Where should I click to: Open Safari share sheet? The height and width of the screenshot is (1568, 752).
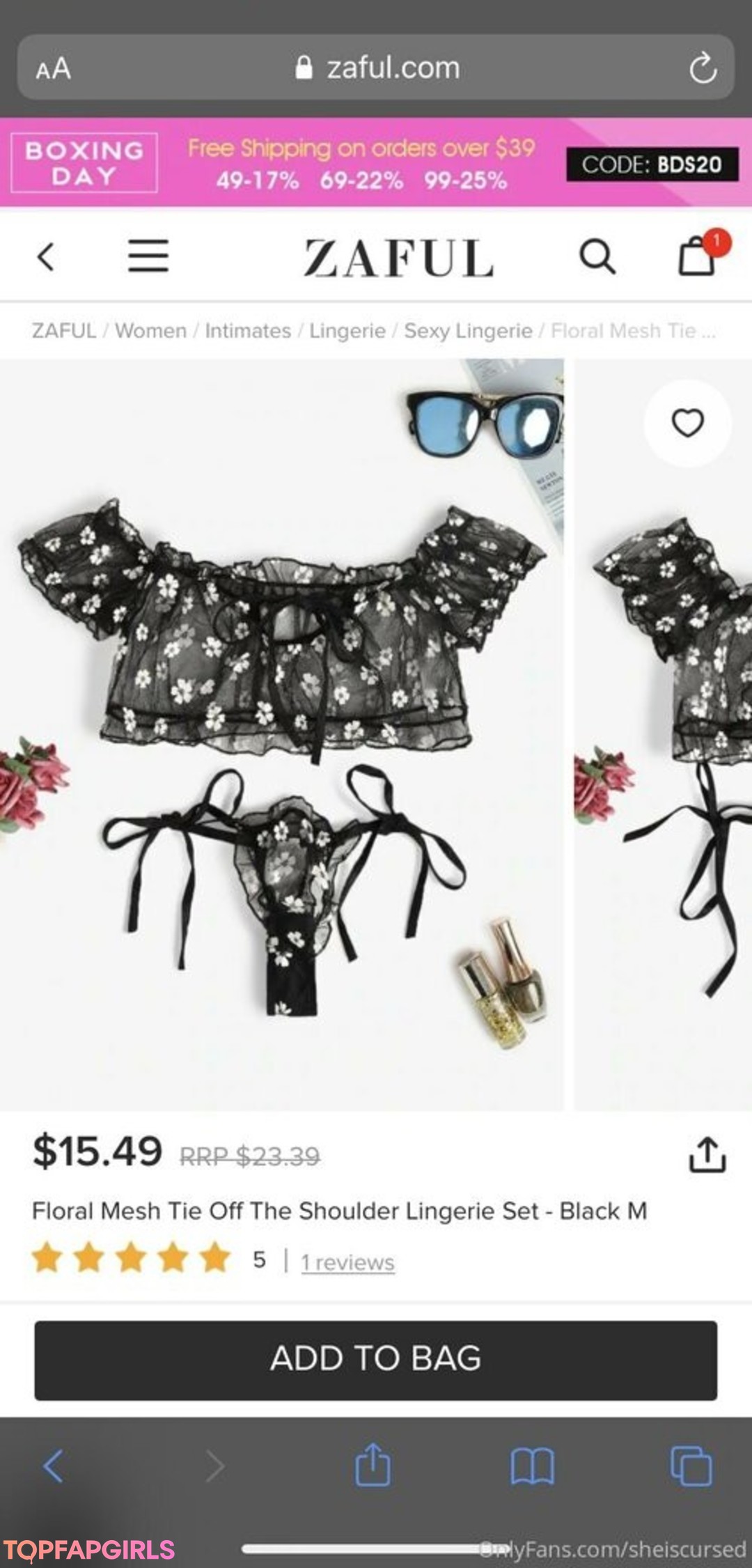click(373, 1464)
